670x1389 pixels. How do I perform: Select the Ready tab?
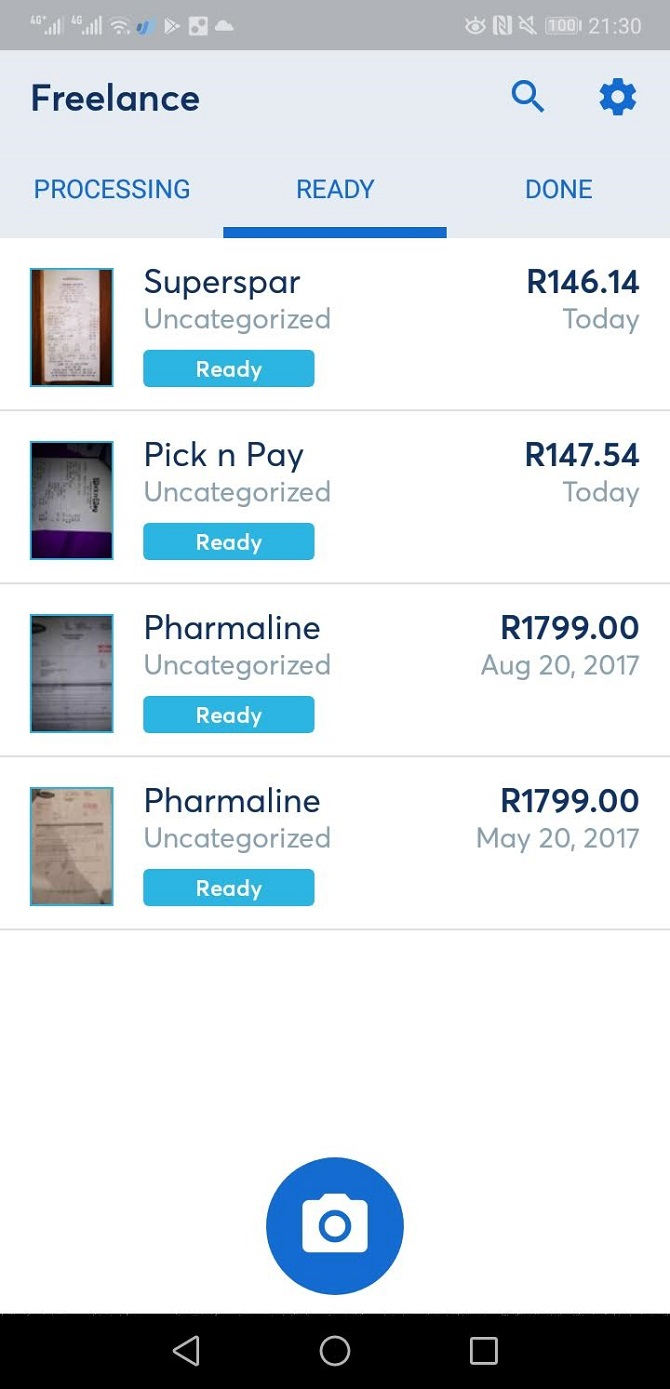[x=335, y=189]
